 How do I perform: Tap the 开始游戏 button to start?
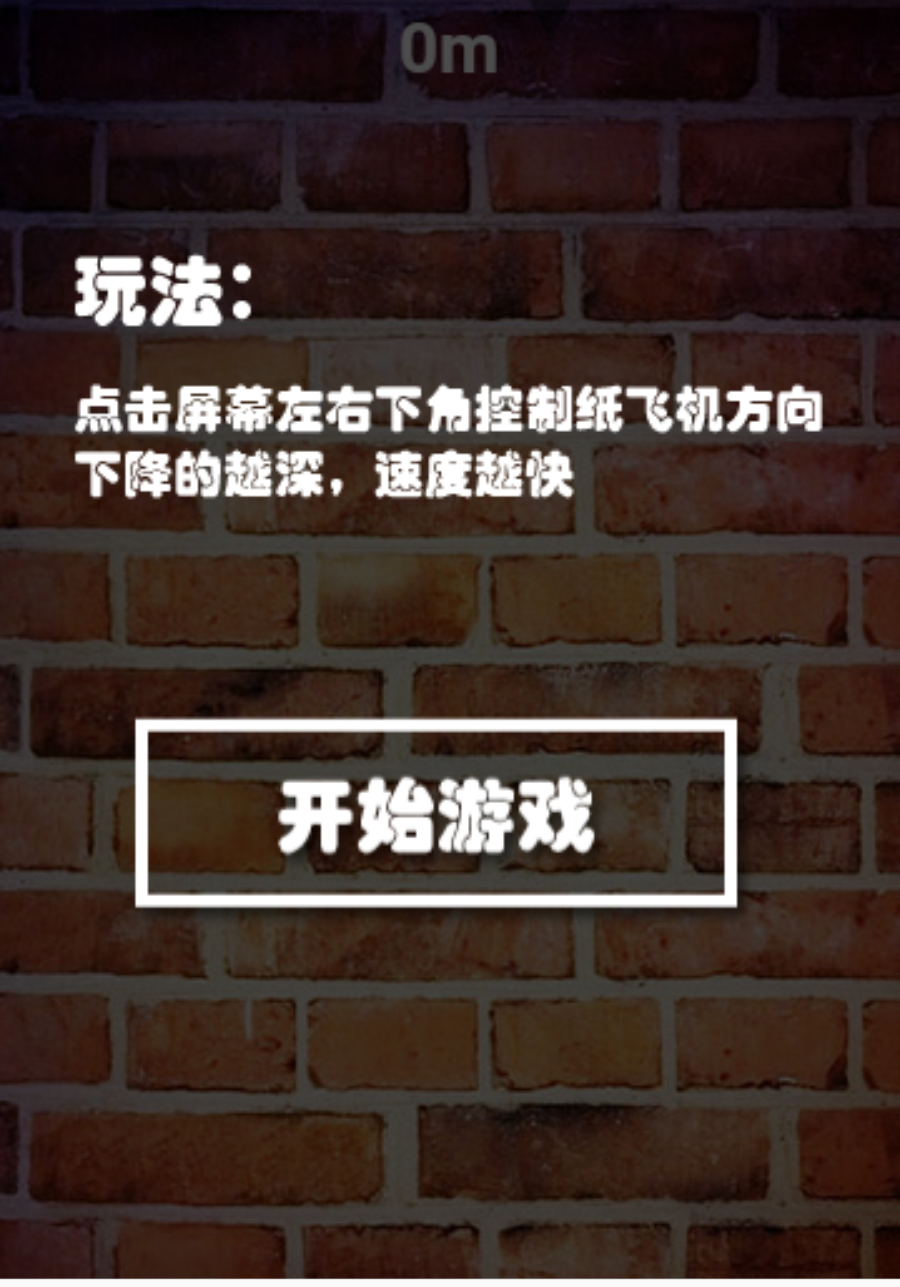tap(437, 814)
